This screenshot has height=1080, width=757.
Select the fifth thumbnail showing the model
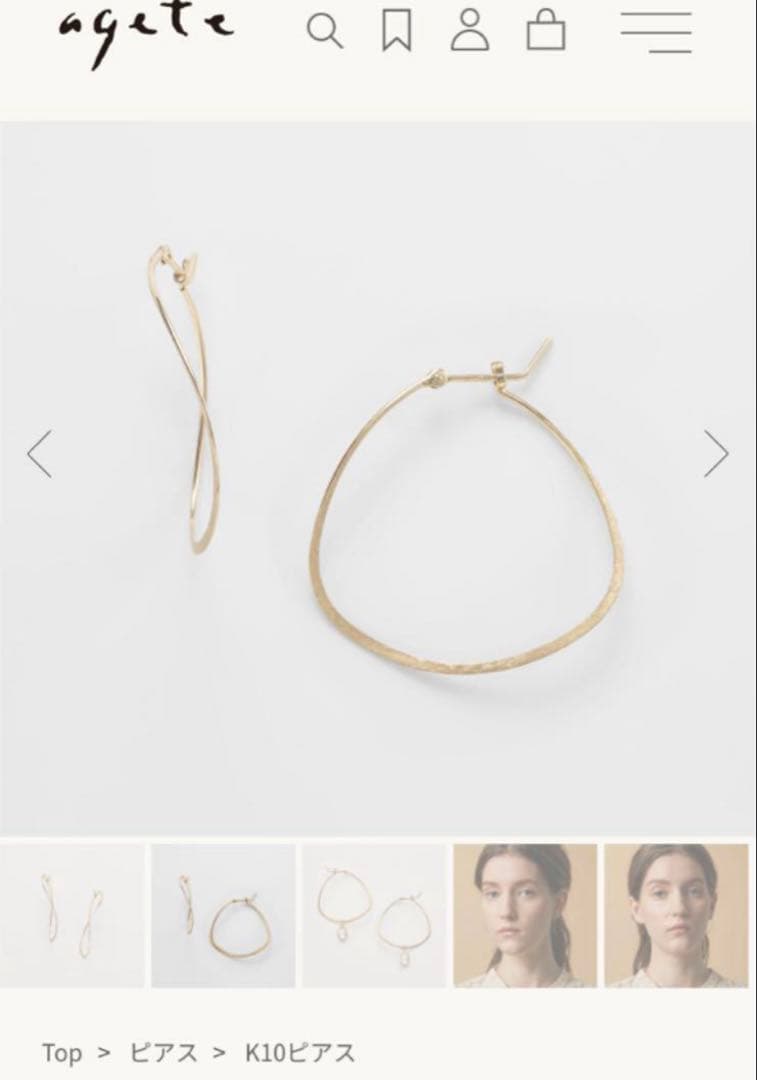(x=676, y=916)
